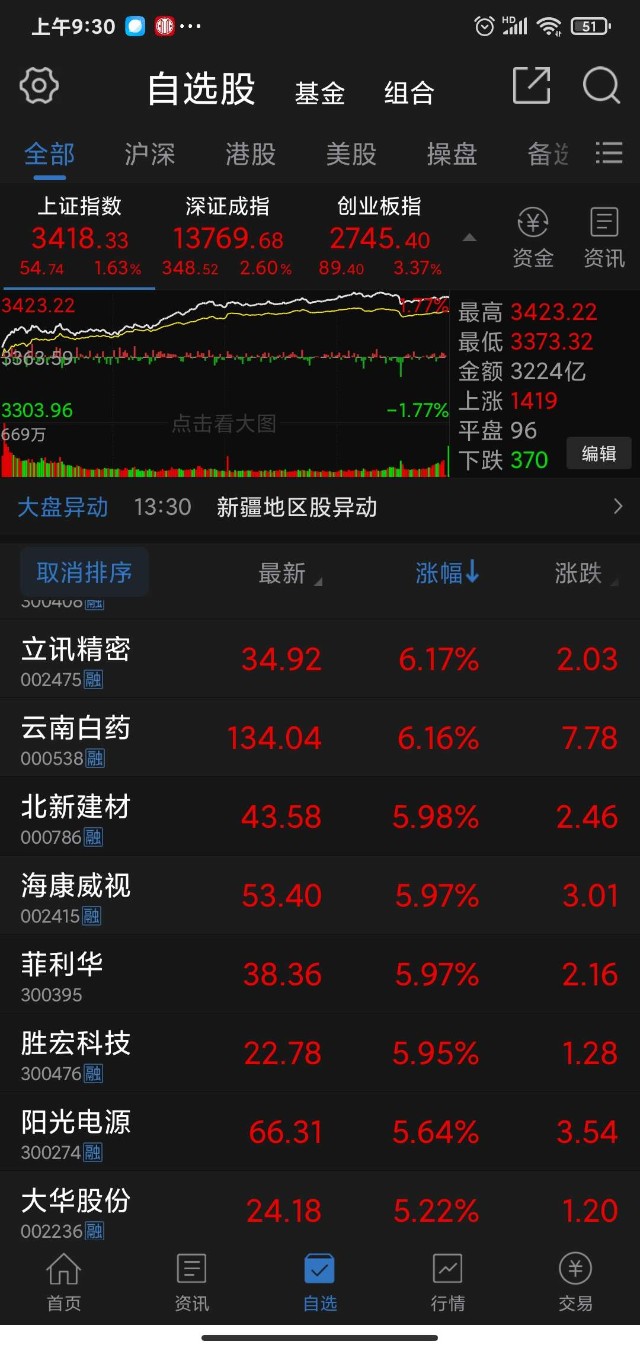The width and height of the screenshot is (640, 1351).
Task: Switch to the 组合 tab
Action: (409, 93)
